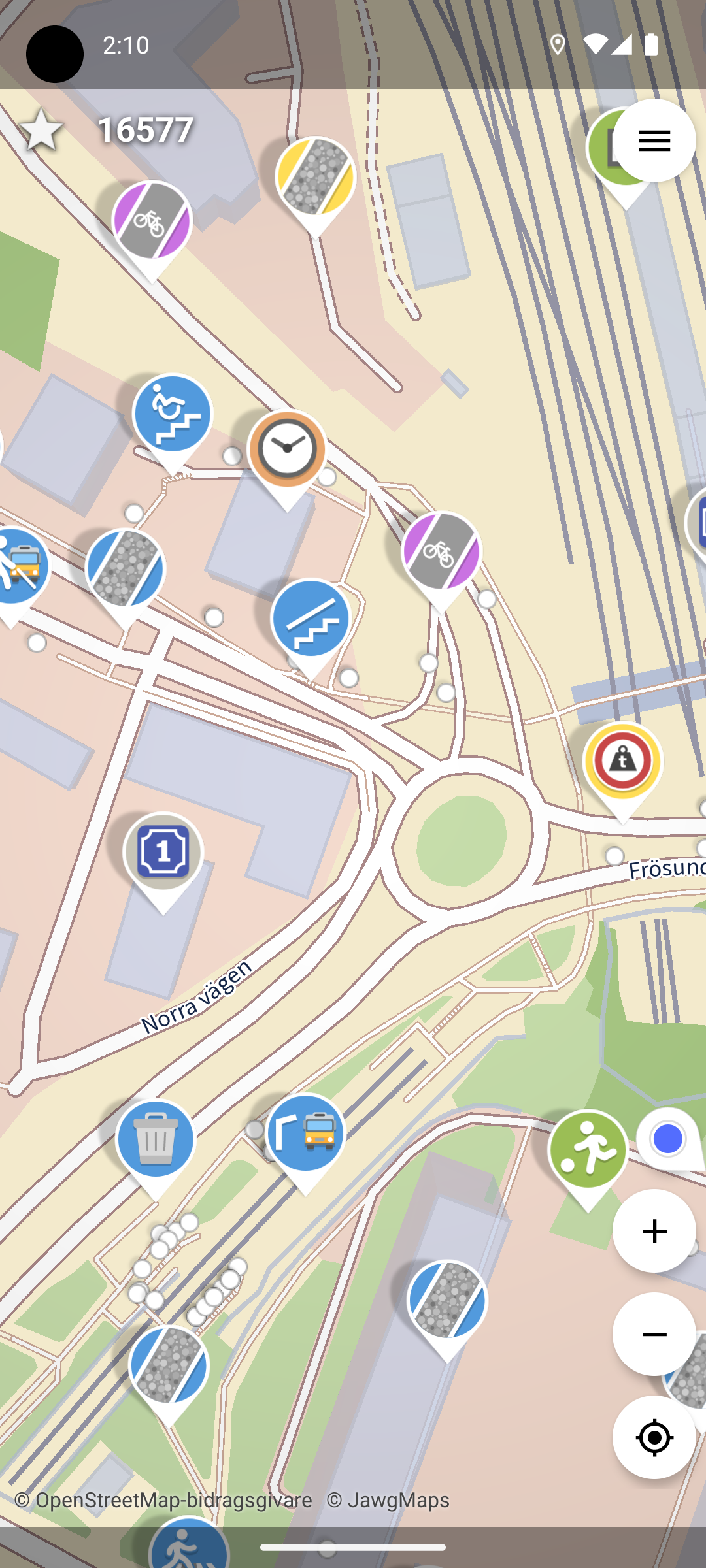Select the wheelchair stairs quest pin

pyautogui.click(x=173, y=414)
